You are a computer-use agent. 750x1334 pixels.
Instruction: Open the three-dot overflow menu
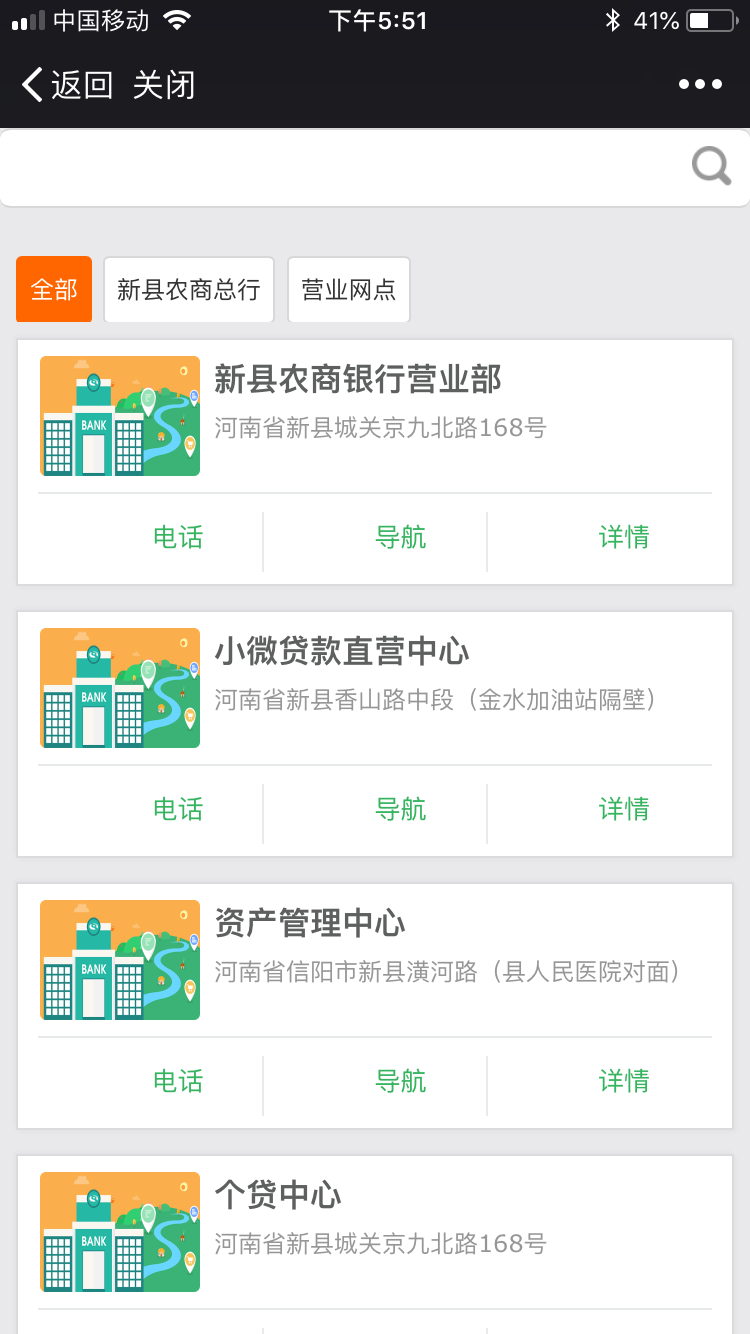coord(700,85)
